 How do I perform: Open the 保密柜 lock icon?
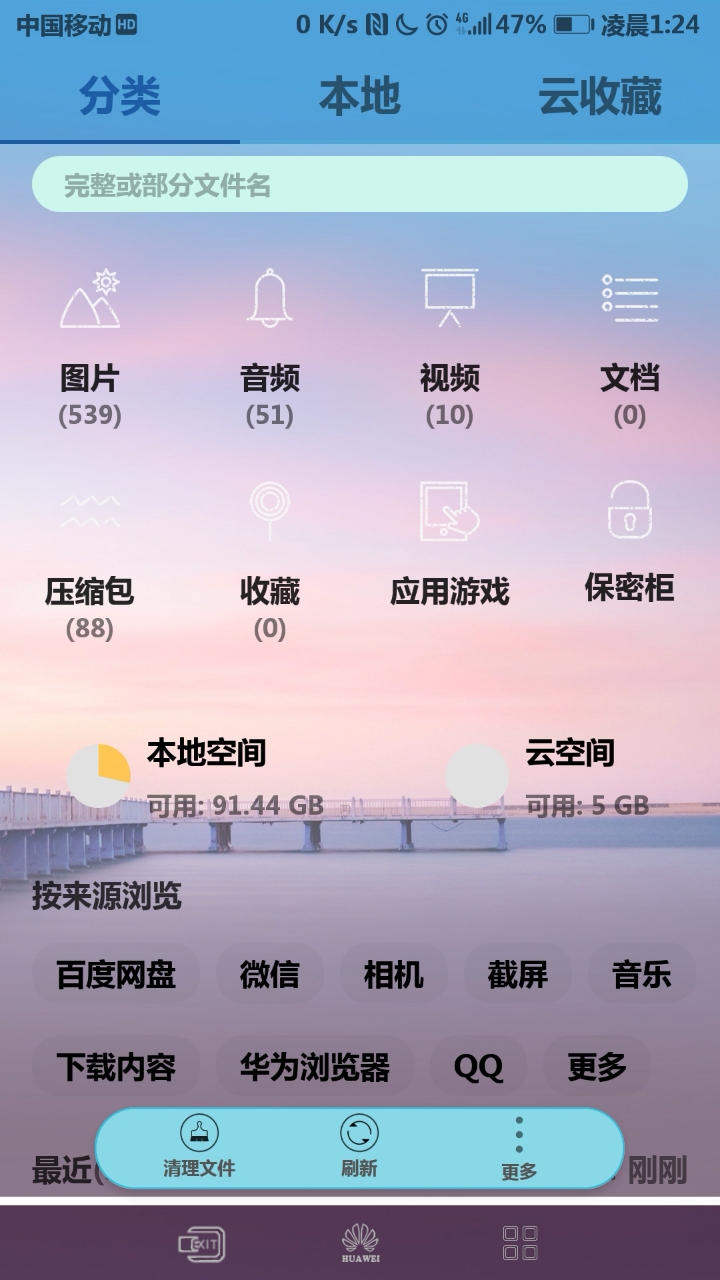tap(628, 513)
